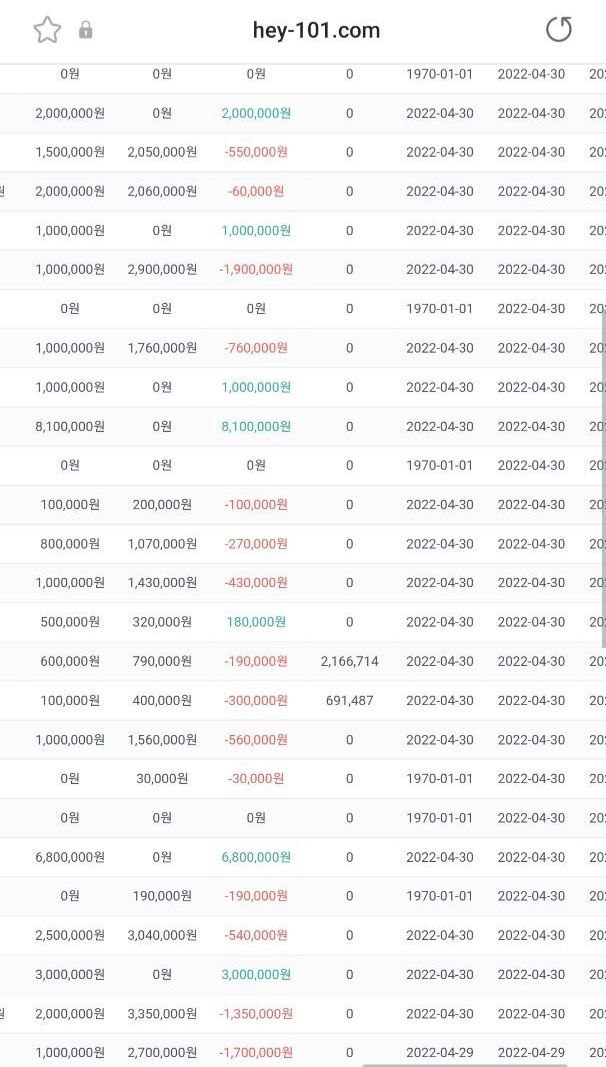Tap the hey-101.com address bar
Viewport: 606px width, 1067px height.
(316, 30)
